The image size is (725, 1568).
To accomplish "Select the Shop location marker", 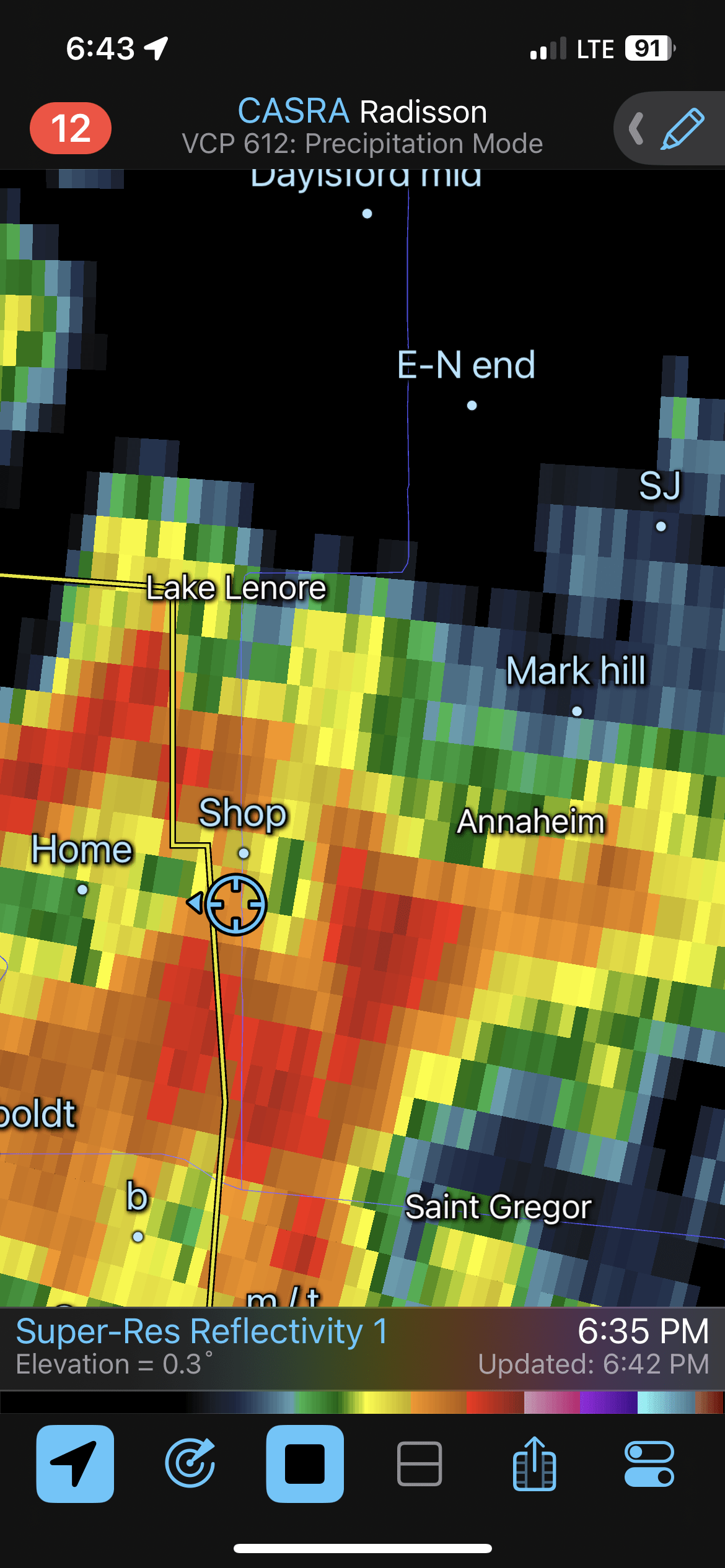I will click(244, 853).
